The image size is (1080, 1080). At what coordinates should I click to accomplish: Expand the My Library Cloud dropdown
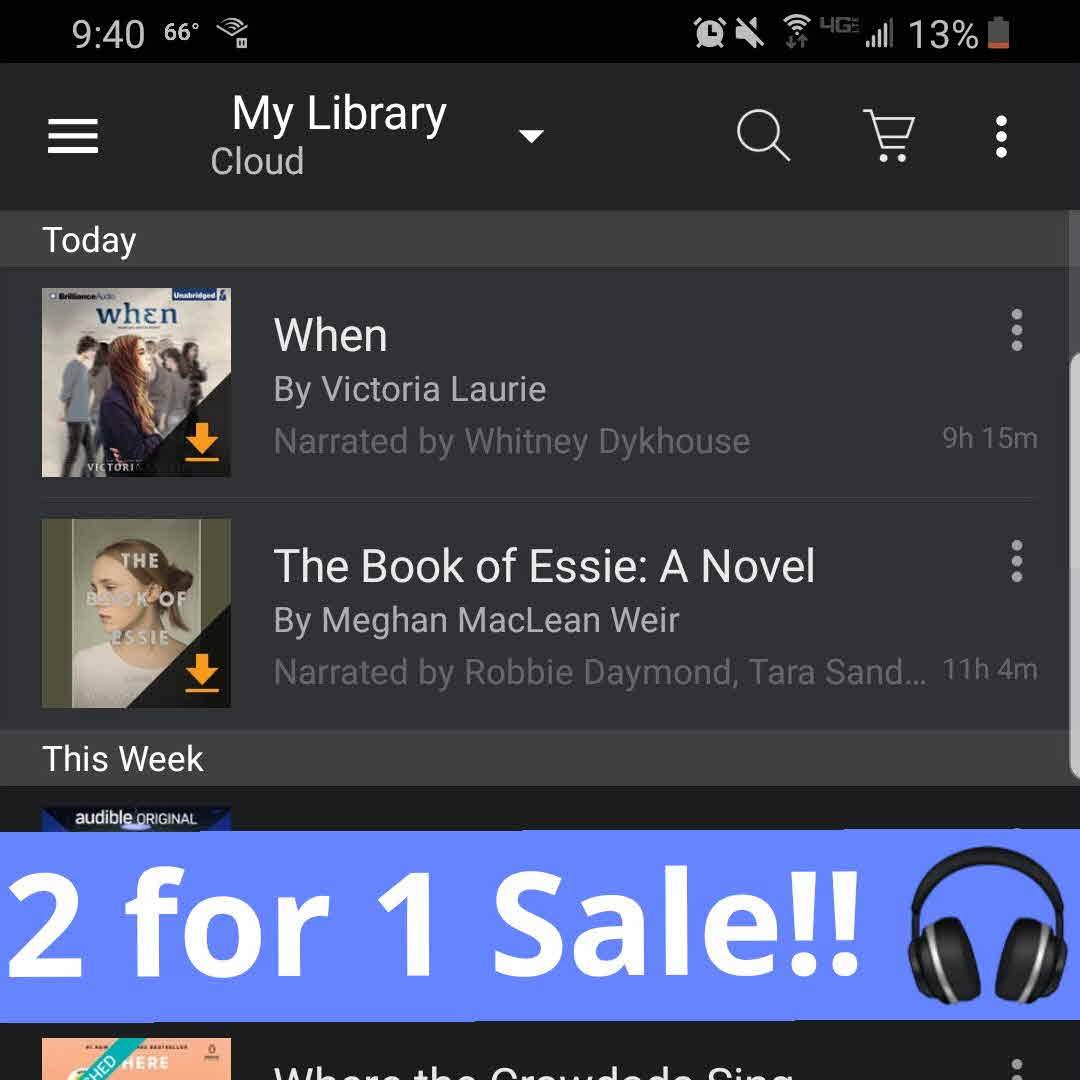pos(531,136)
